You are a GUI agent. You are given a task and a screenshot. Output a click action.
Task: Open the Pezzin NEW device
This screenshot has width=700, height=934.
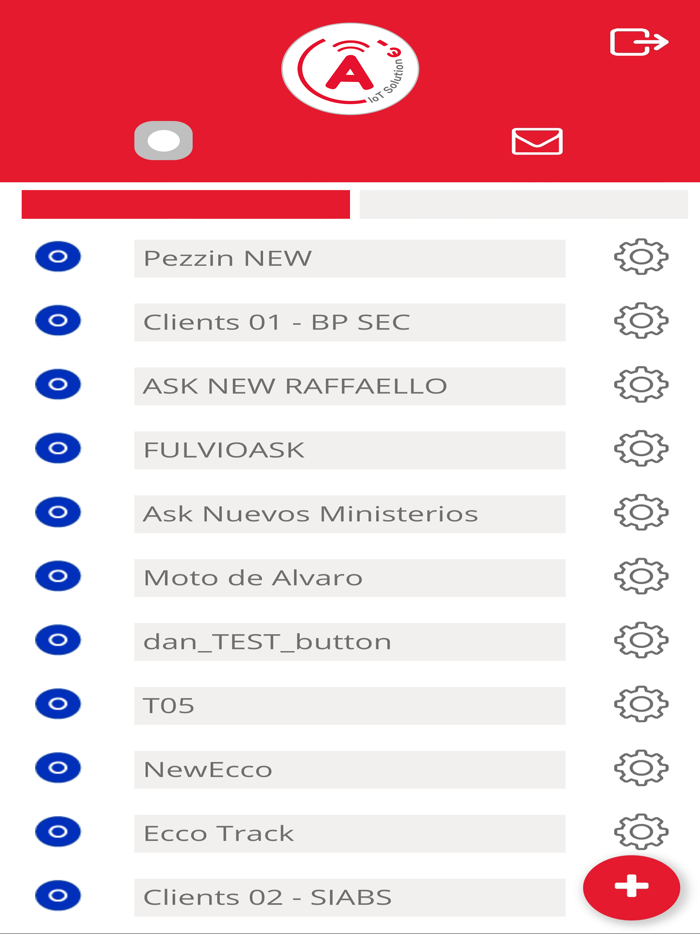349,258
